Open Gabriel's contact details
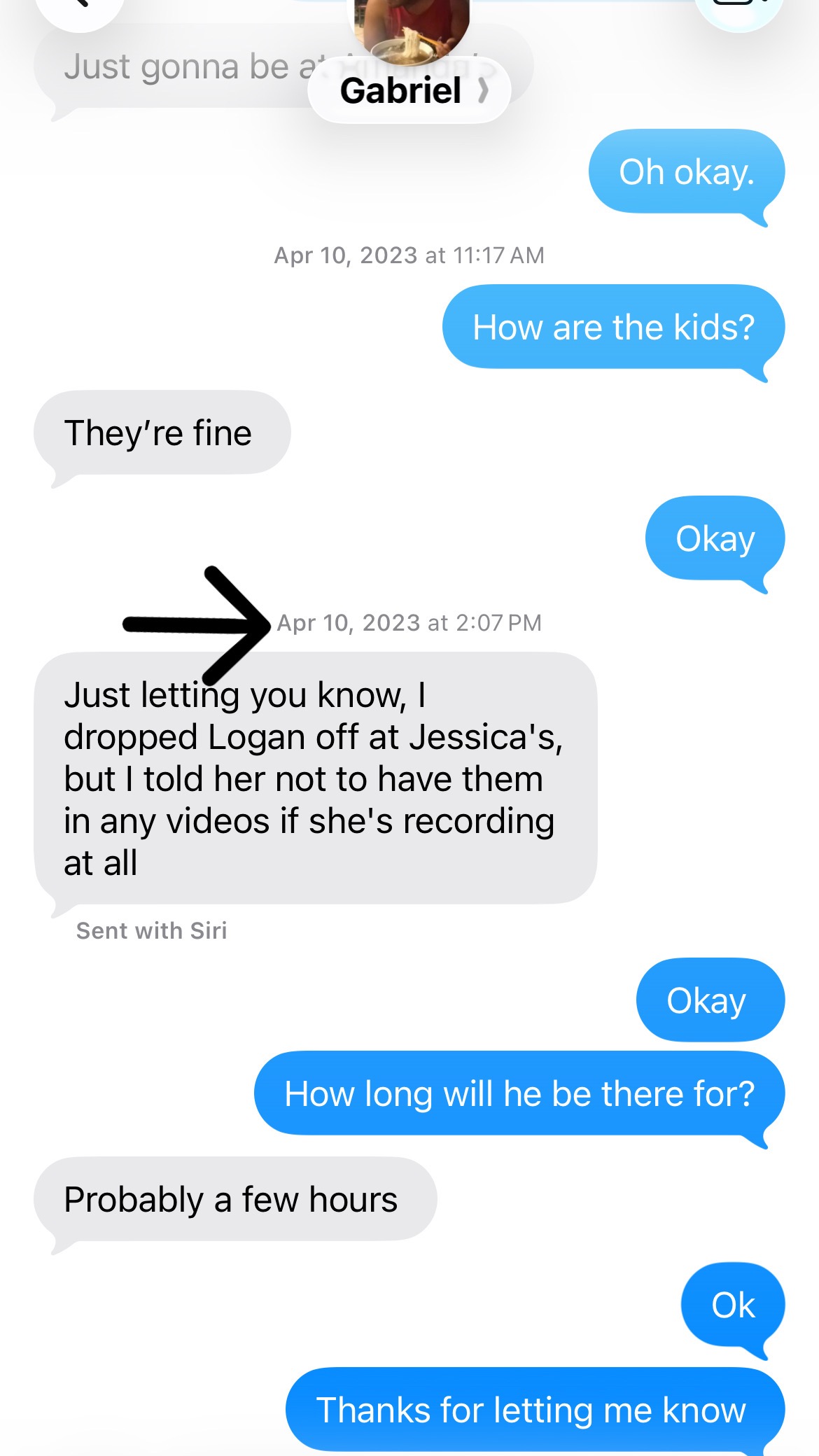This screenshot has height=1456, width=819. pyautogui.click(x=409, y=90)
